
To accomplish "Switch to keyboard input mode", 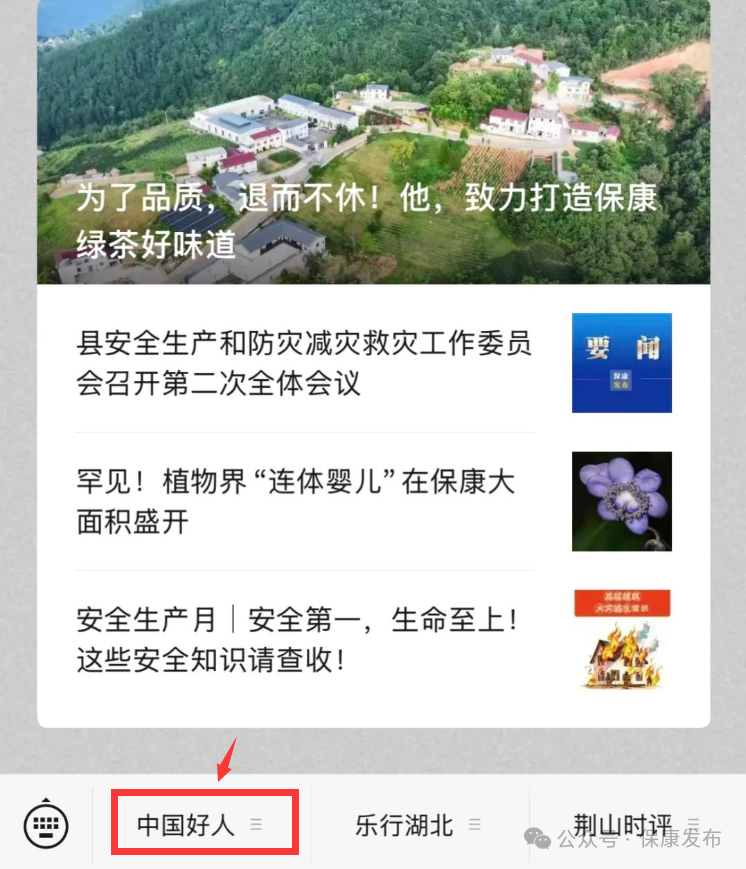I will click(x=46, y=825).
